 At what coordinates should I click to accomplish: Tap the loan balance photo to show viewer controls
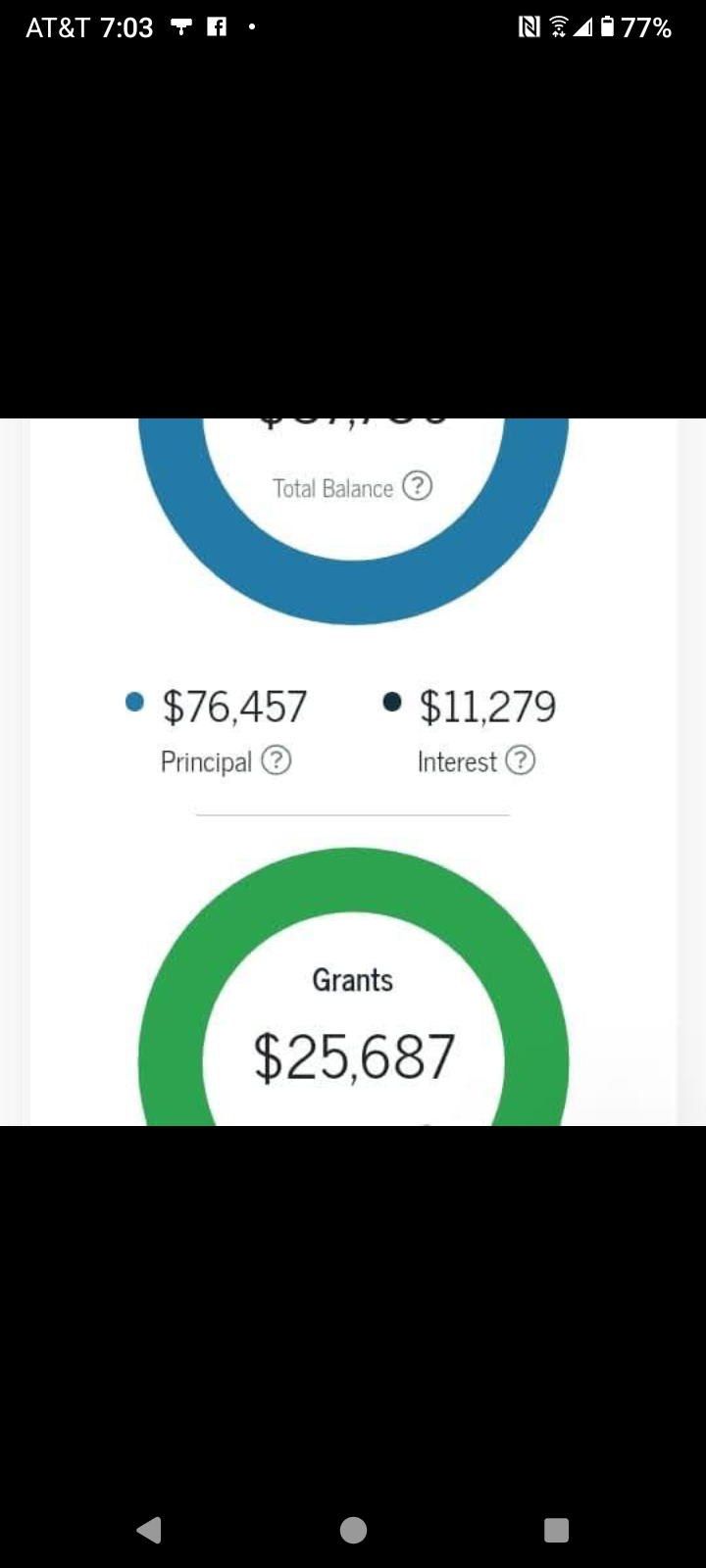pos(353,771)
